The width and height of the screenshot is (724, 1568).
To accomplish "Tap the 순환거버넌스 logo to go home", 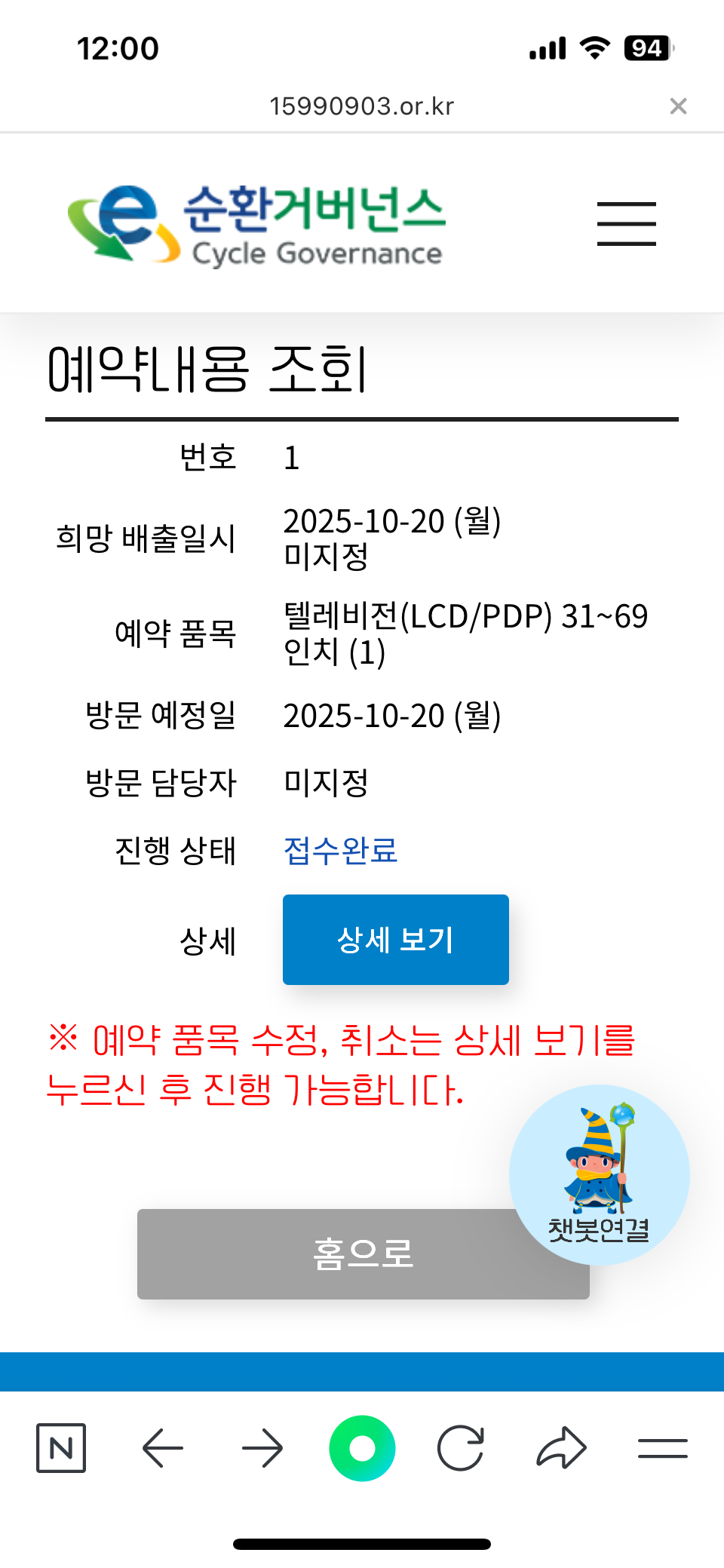I will (256, 226).
